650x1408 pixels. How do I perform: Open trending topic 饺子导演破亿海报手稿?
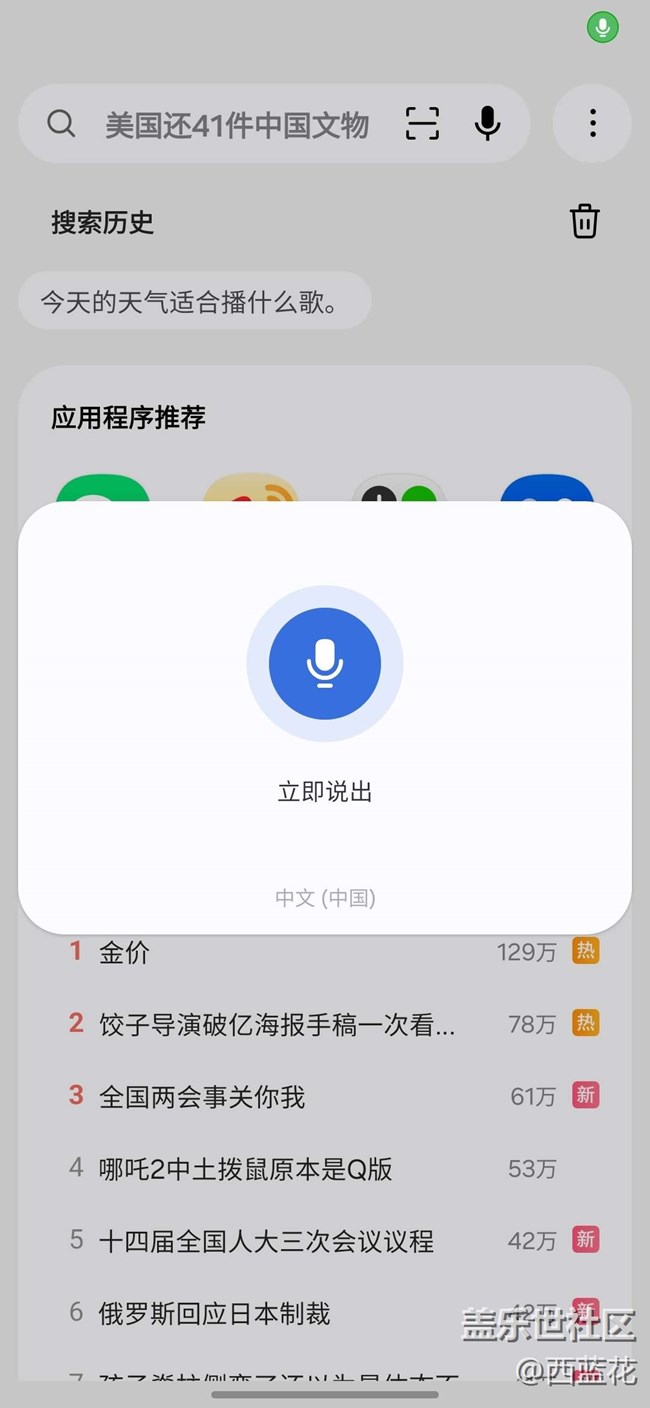click(x=277, y=1024)
